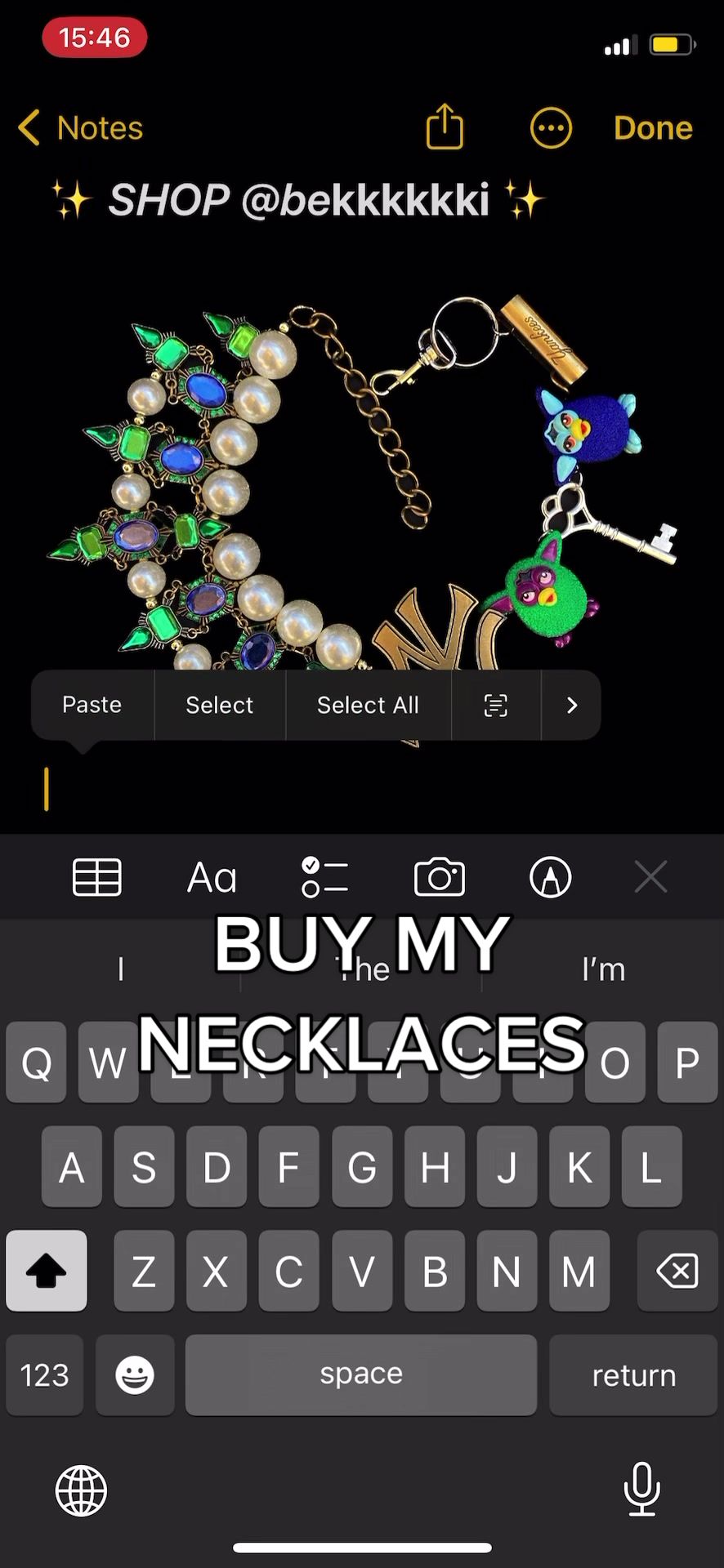Switch keyboard language with globe icon
724x1568 pixels.
coord(81,1490)
